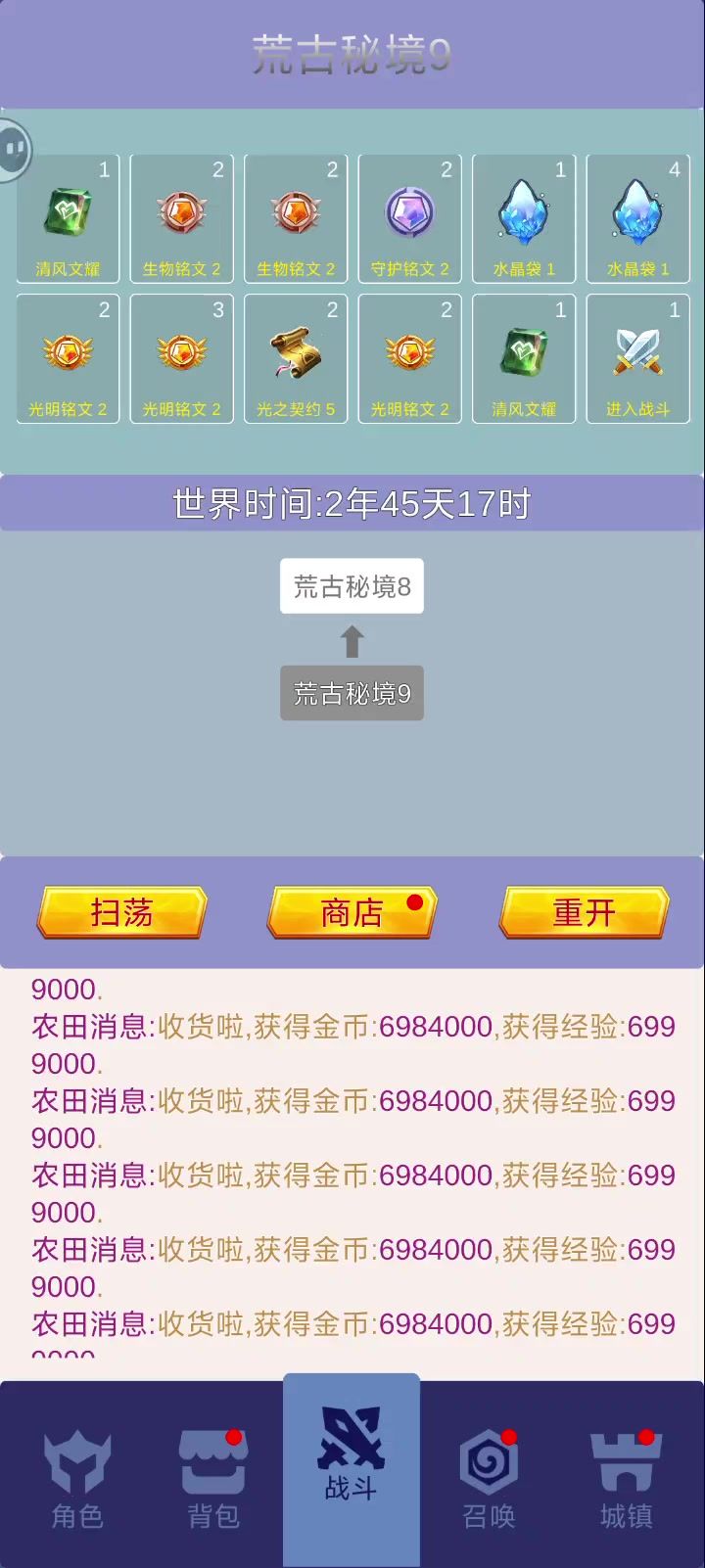
Task: View the 光之契约 5 scroll item
Action: (296, 359)
